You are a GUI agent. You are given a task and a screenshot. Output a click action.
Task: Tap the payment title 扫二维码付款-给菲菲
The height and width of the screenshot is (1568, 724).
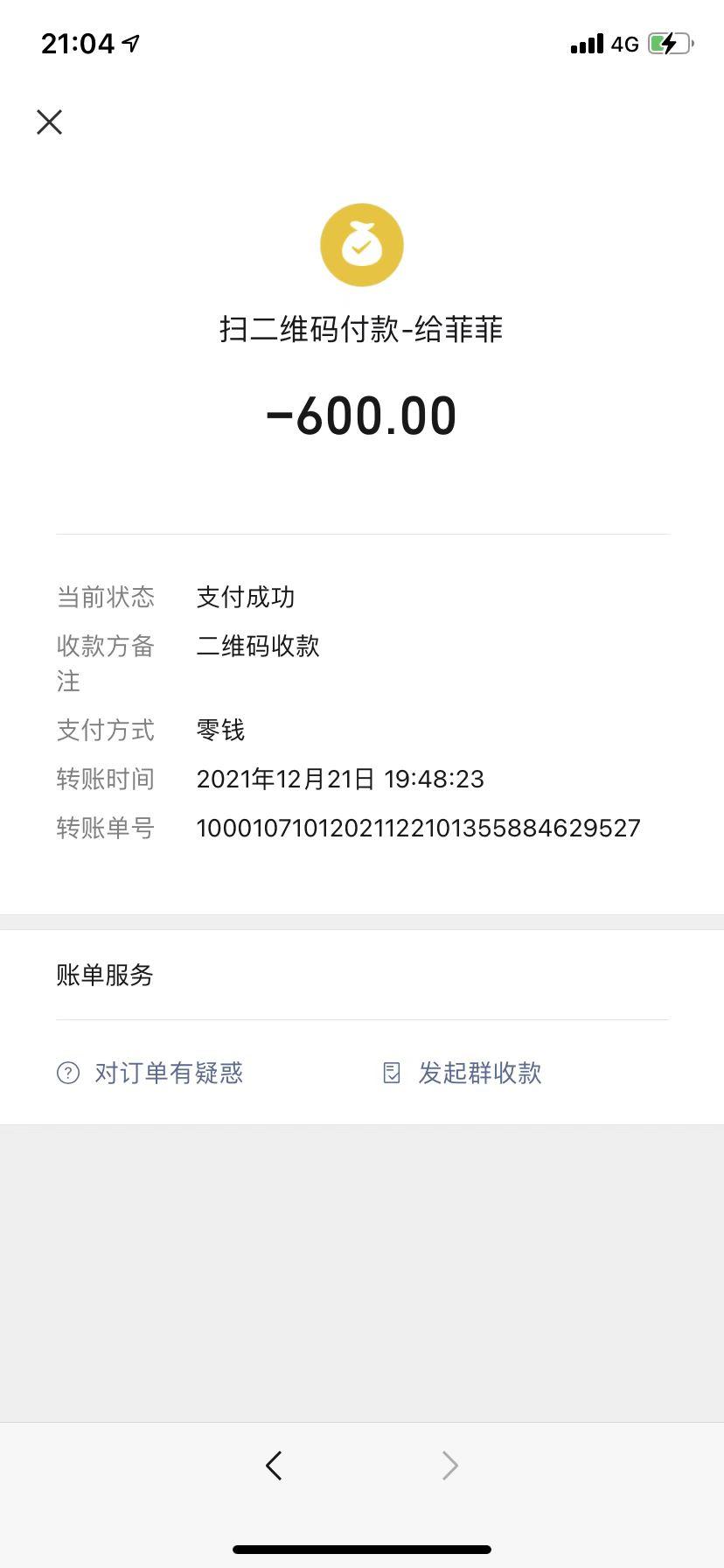click(x=362, y=331)
